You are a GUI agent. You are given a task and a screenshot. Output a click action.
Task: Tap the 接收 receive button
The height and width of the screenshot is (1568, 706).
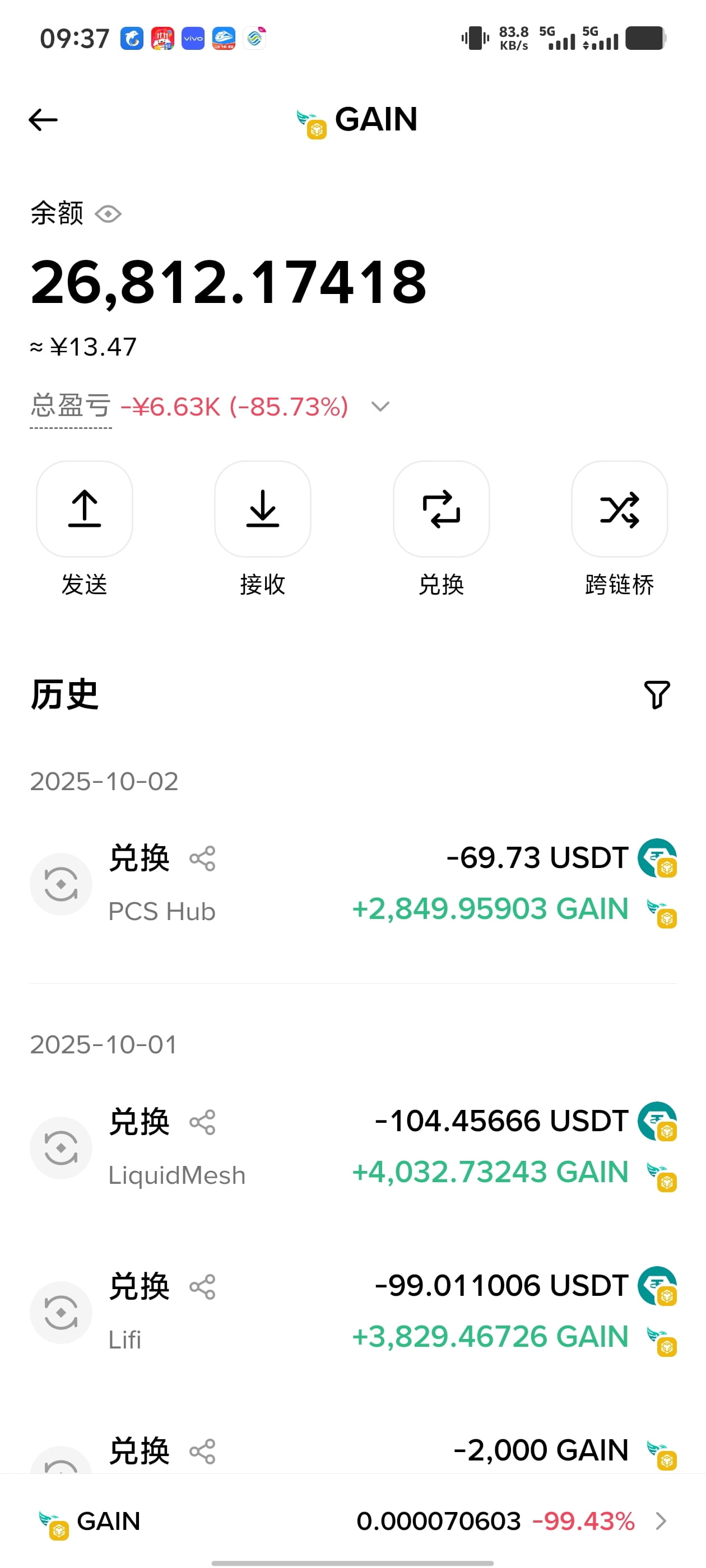[263, 509]
